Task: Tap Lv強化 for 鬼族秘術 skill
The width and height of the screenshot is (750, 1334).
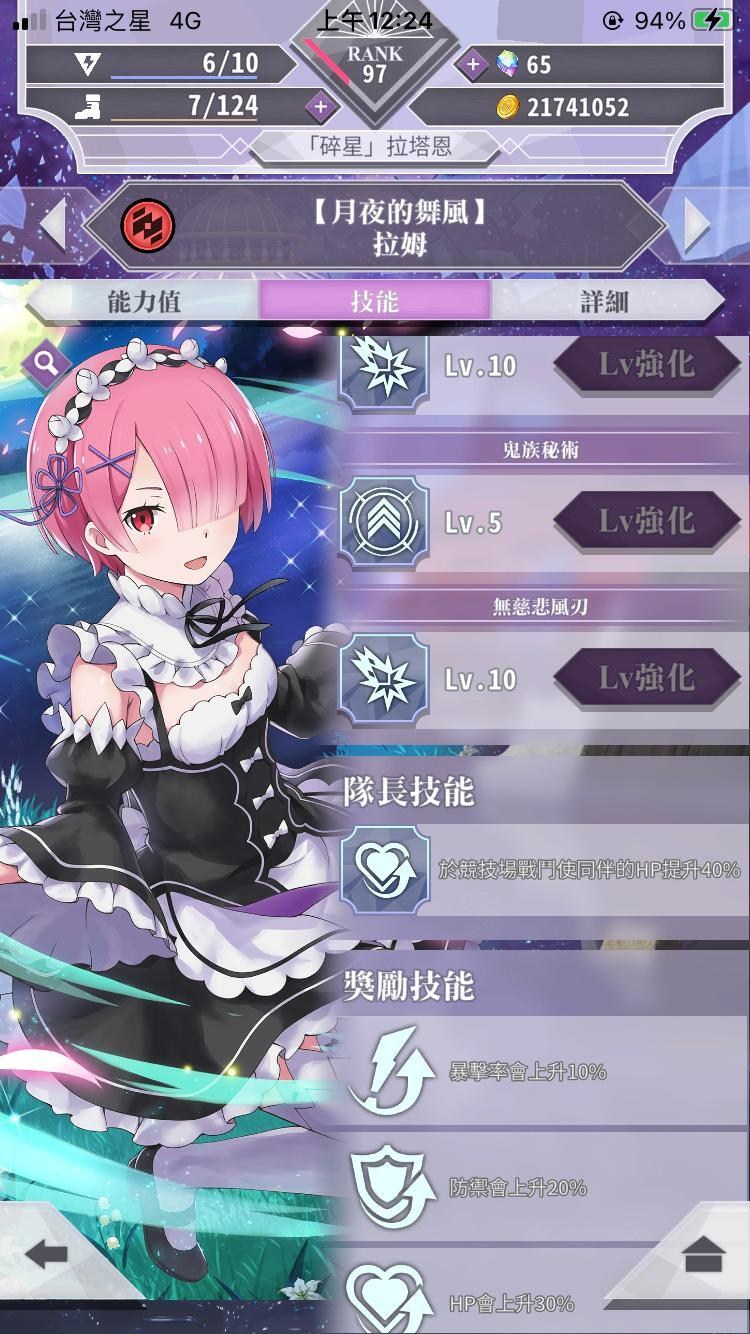Action: [x=647, y=522]
